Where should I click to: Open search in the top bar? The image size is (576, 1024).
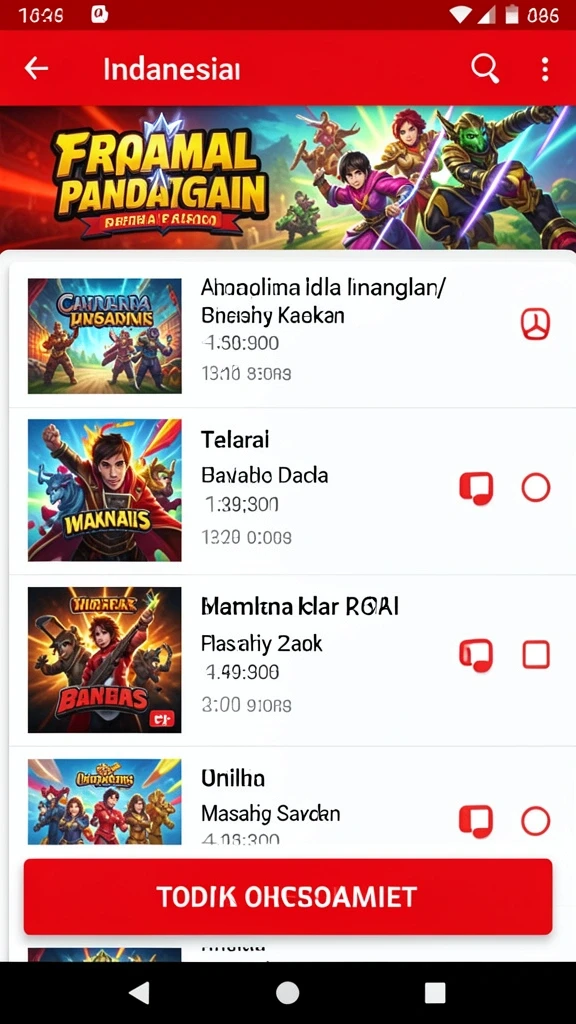point(485,68)
